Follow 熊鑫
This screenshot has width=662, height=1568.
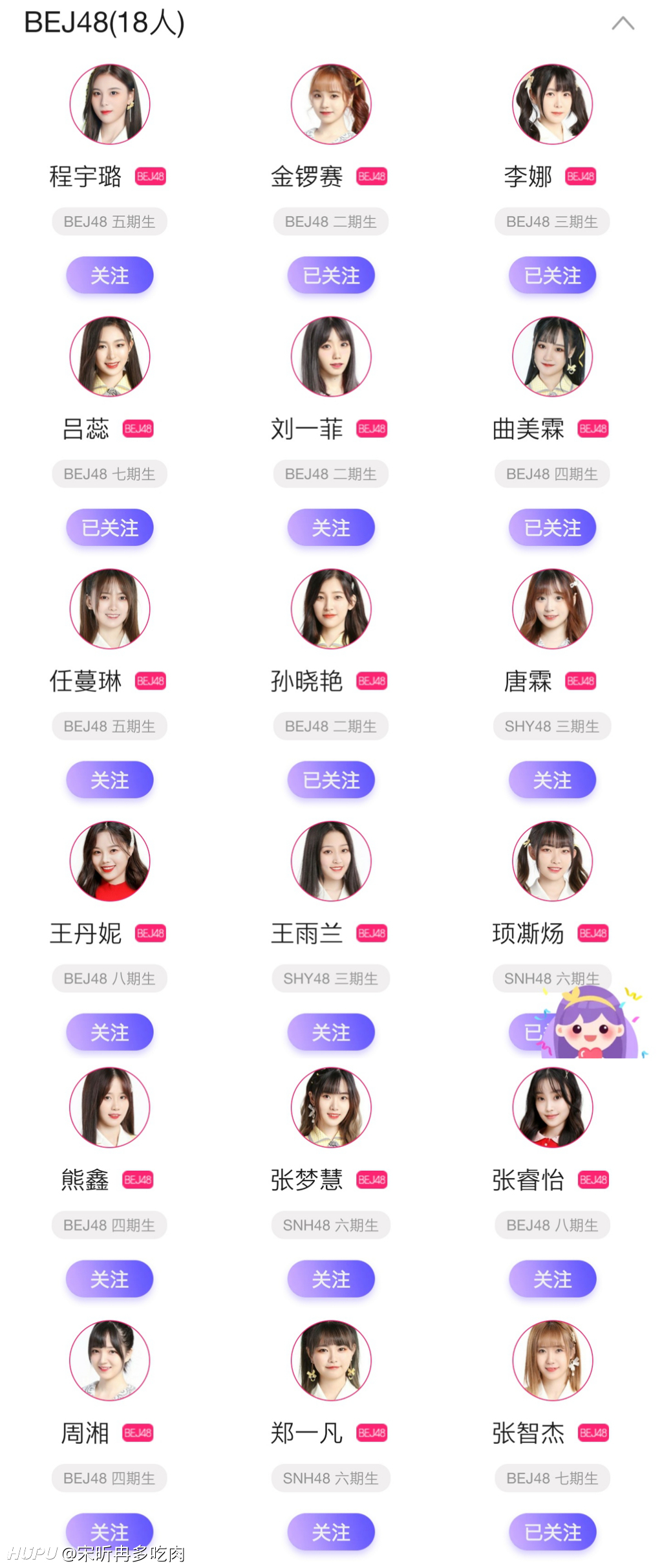[109, 1279]
